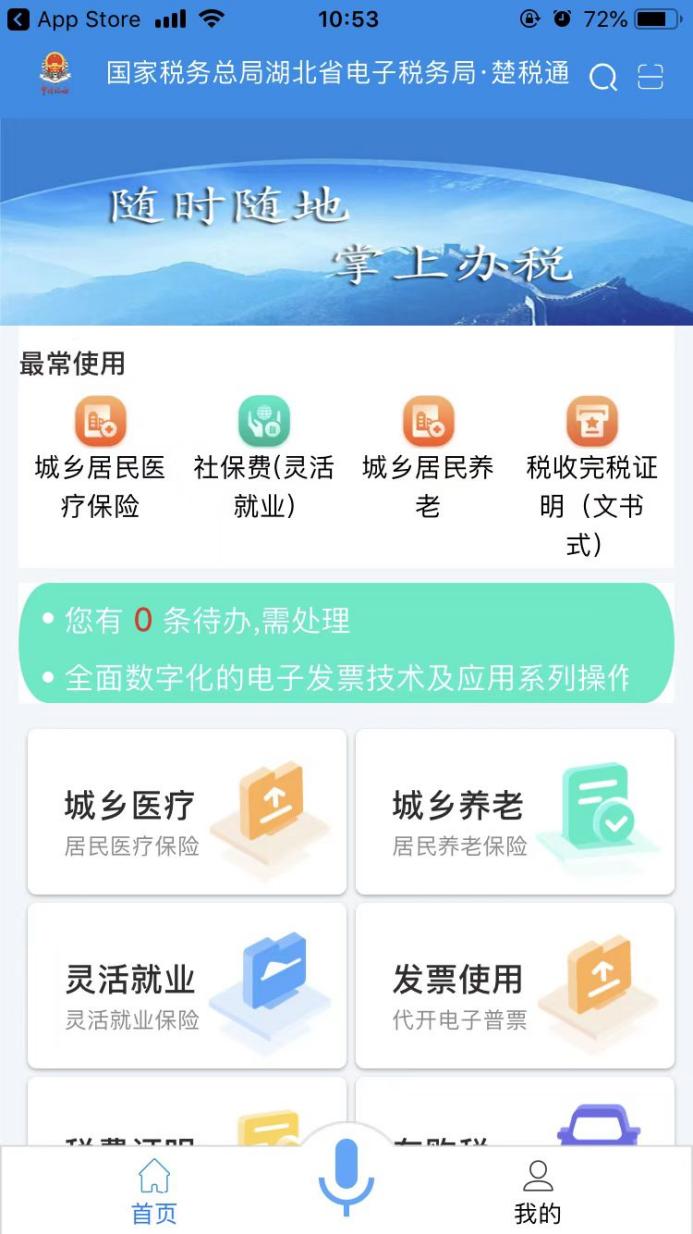This screenshot has width=693, height=1234.
Task: Open the 城乡养老 card
Action: click(x=515, y=812)
